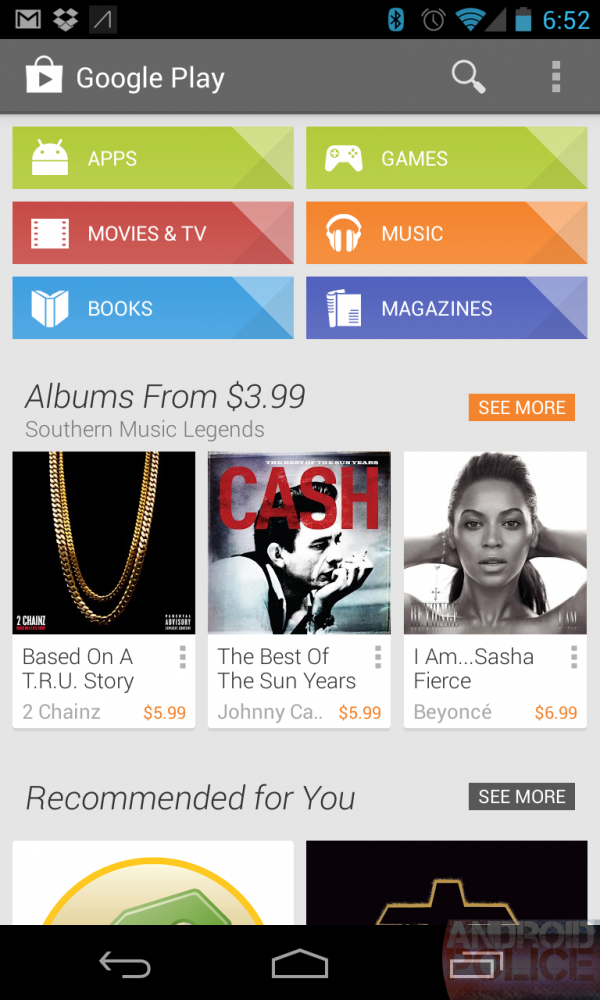Tap the Google Play logo in app bar
The width and height of the screenshot is (600, 1000).
pyautogui.click(x=44, y=77)
